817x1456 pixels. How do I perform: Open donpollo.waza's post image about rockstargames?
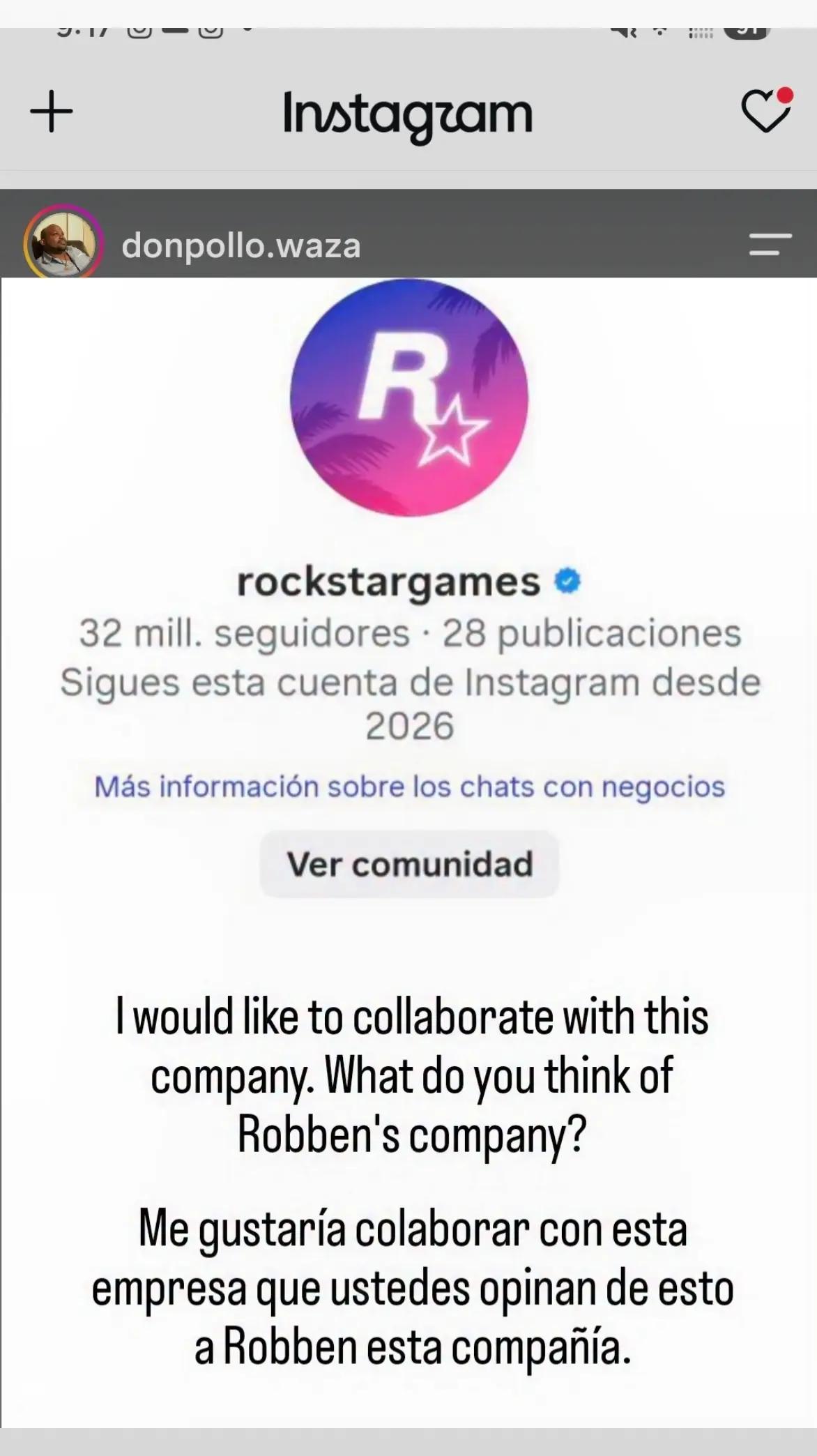408,852
